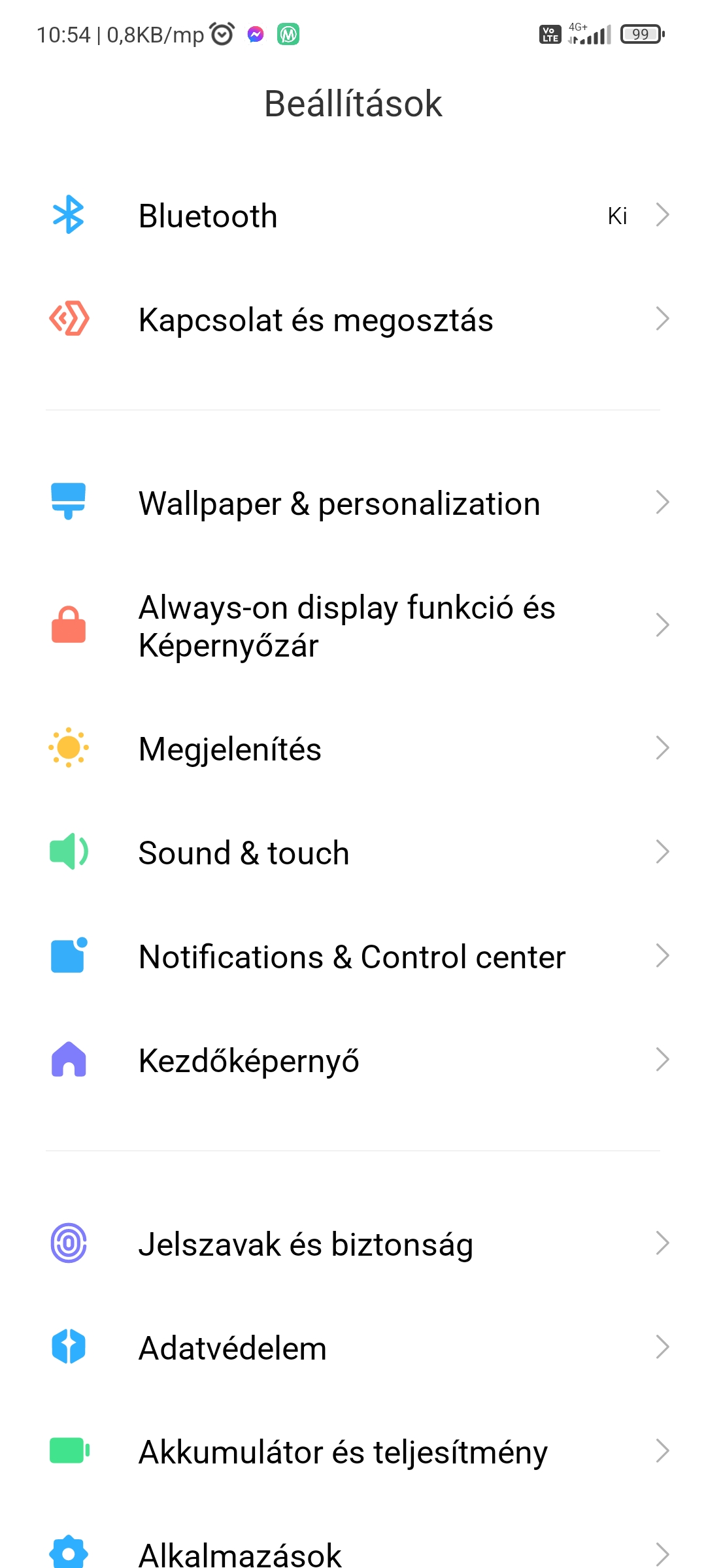This screenshot has width=706, height=1568.
Task: Open Akkumulátor és teljesítmény
Action: 353,1452
